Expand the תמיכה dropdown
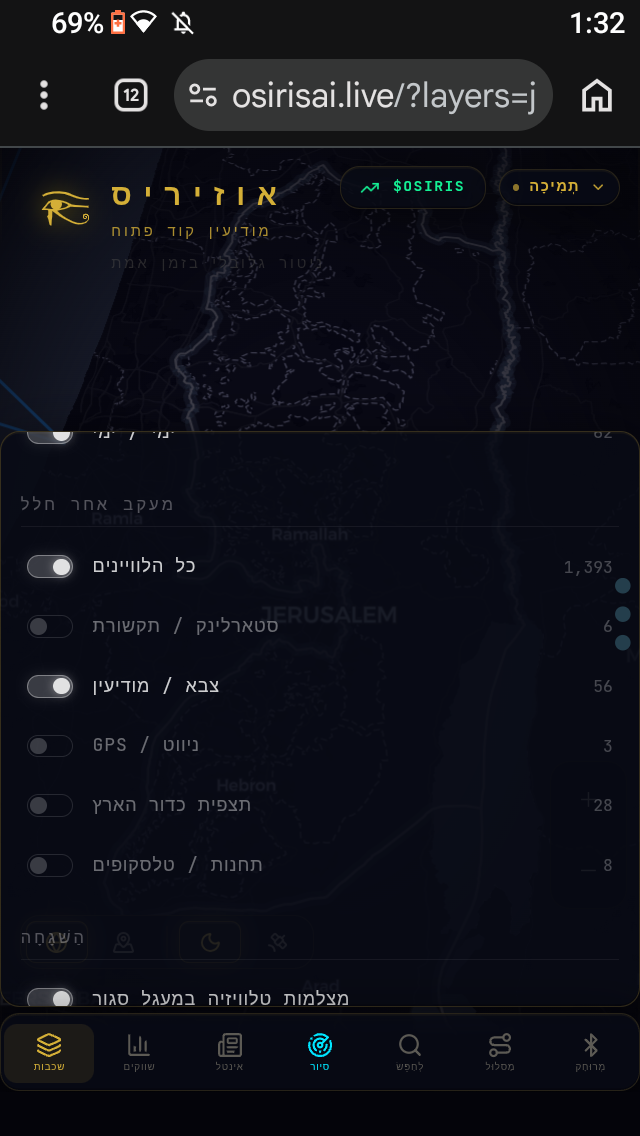Viewport: 640px width, 1136px height. click(559, 187)
